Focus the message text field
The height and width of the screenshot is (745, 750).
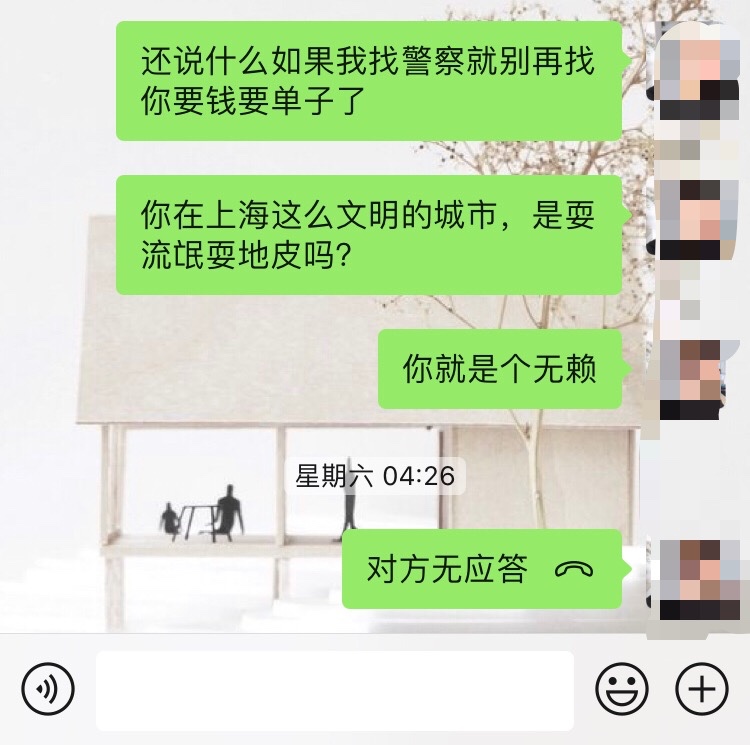tap(335, 691)
